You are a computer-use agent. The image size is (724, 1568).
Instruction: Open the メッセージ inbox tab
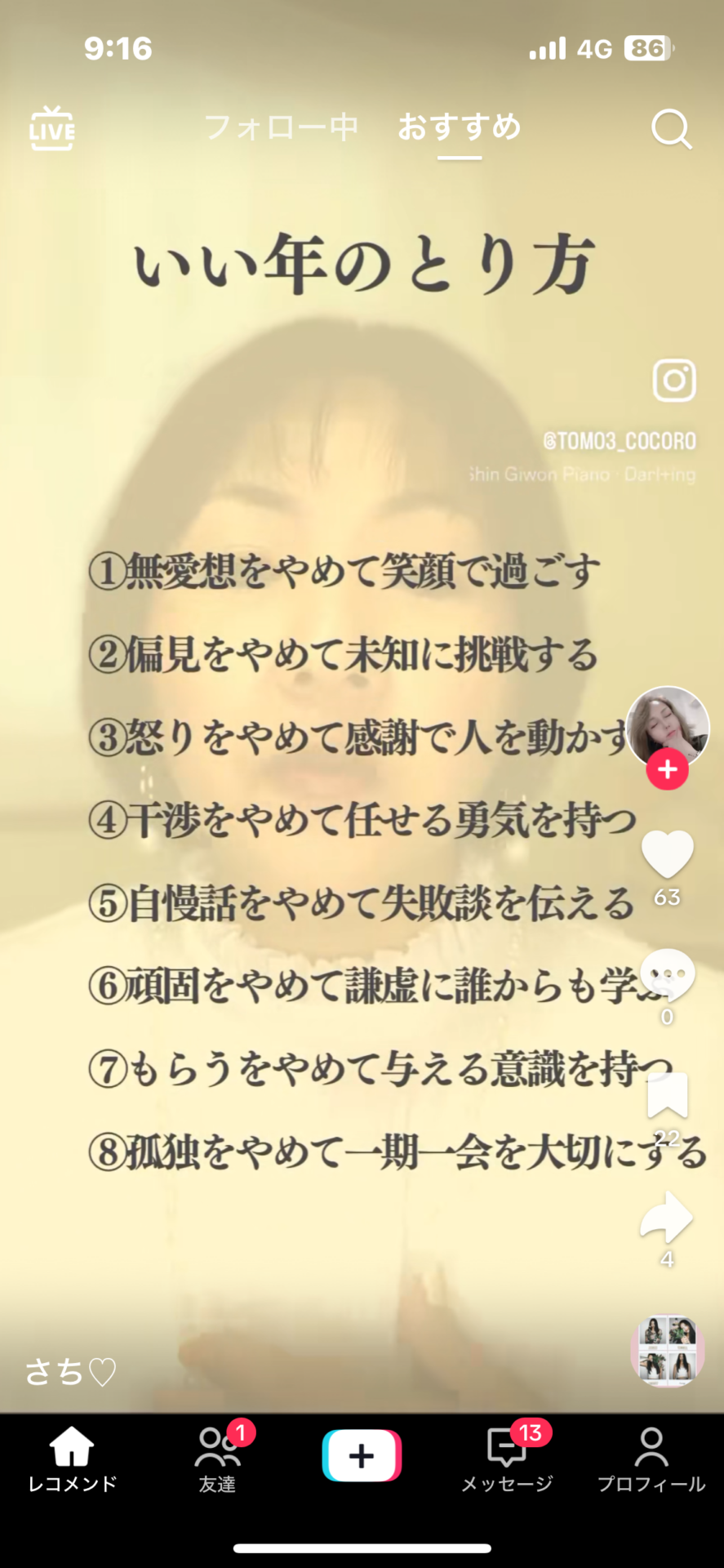(x=507, y=1460)
